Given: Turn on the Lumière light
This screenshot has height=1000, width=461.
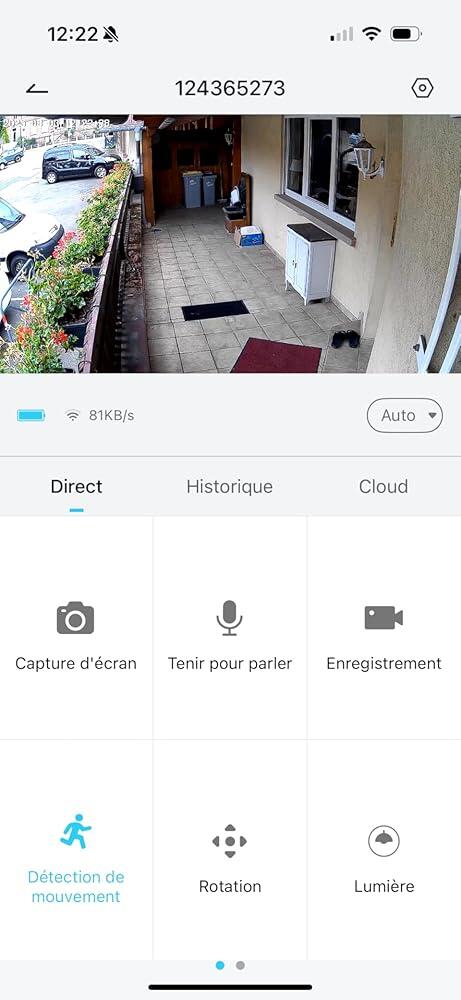Looking at the screenshot, I should 384,850.
